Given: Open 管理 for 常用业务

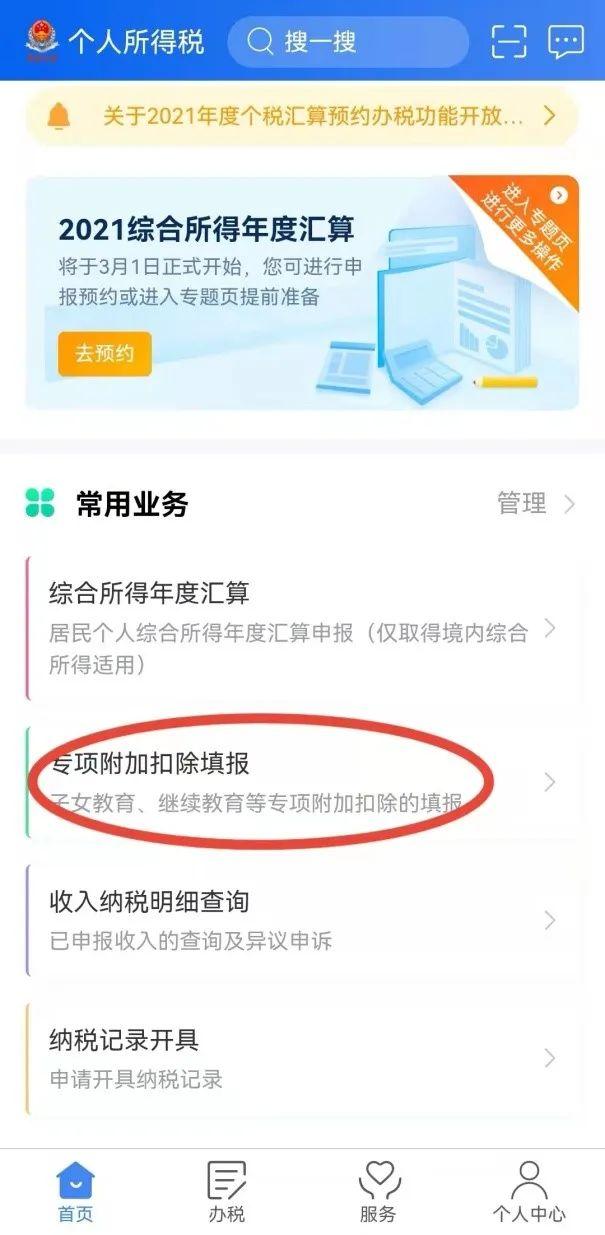Looking at the screenshot, I should point(535,504).
